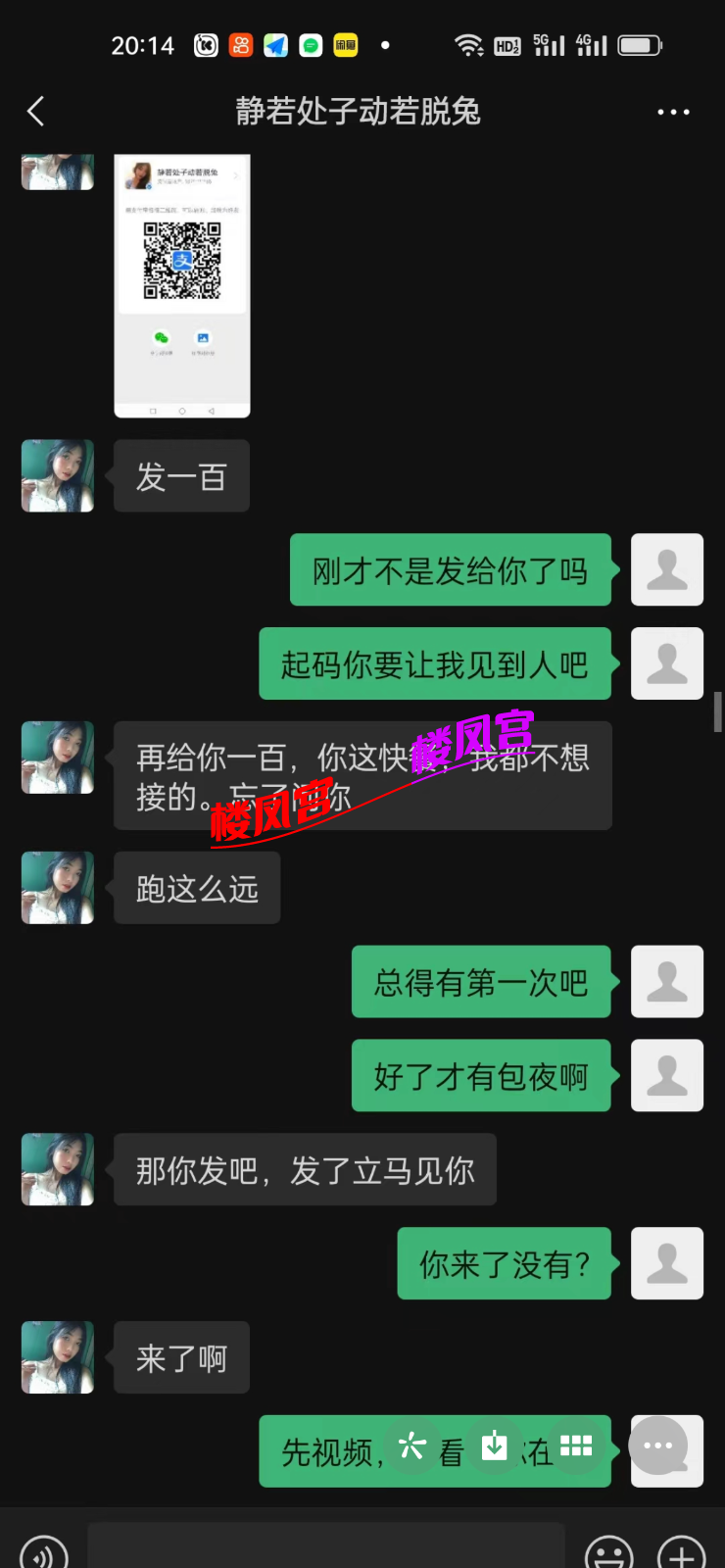Open the QR code image message
The width and height of the screenshot is (725, 1568).
[182, 284]
